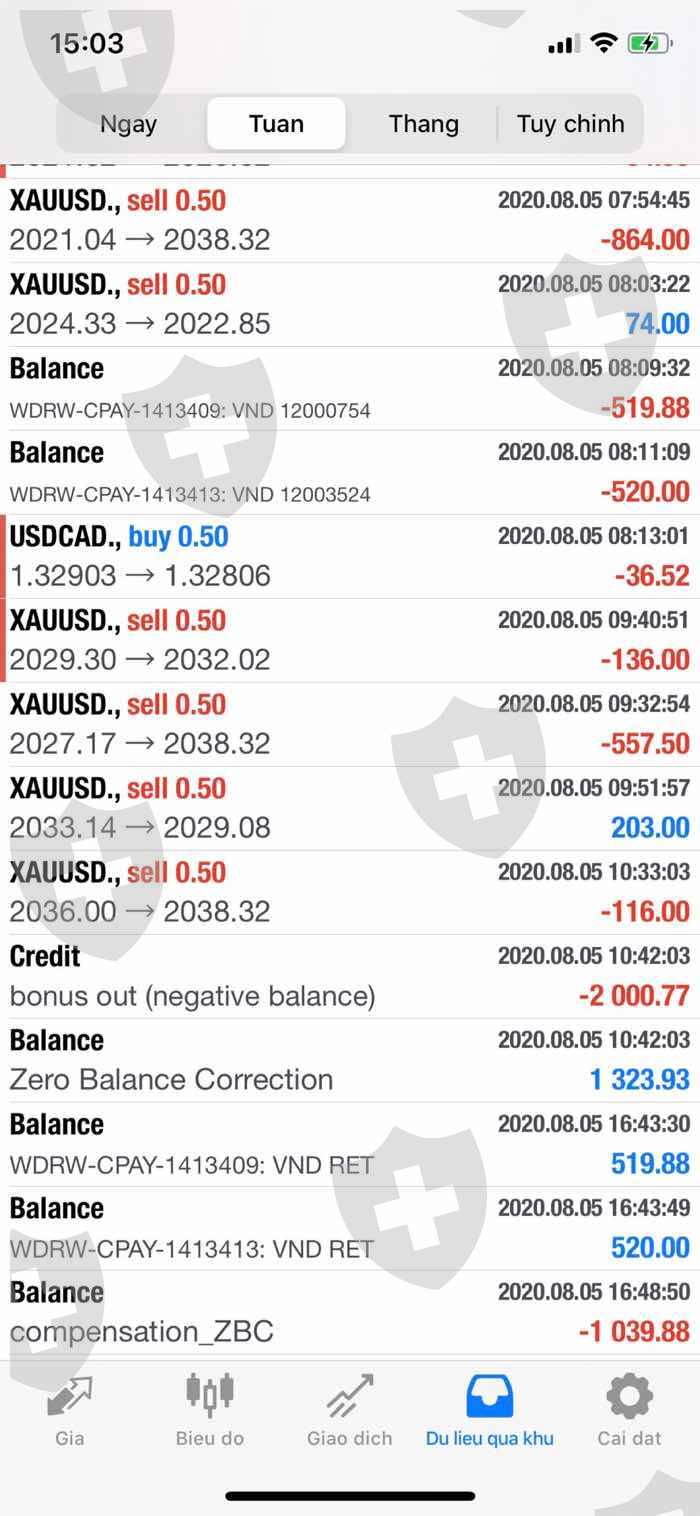Open the Giao dich trade tab
The image size is (700, 1516).
350,1410
